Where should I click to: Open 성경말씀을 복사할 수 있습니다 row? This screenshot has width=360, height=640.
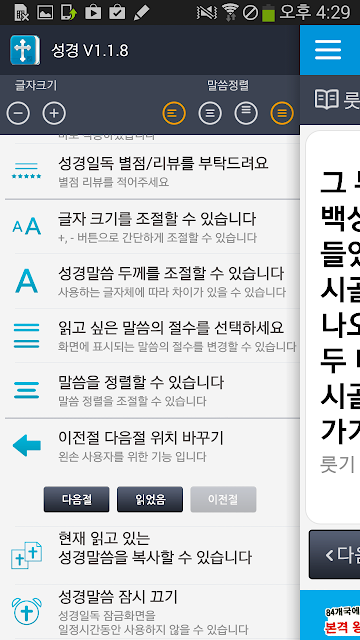tap(152, 553)
